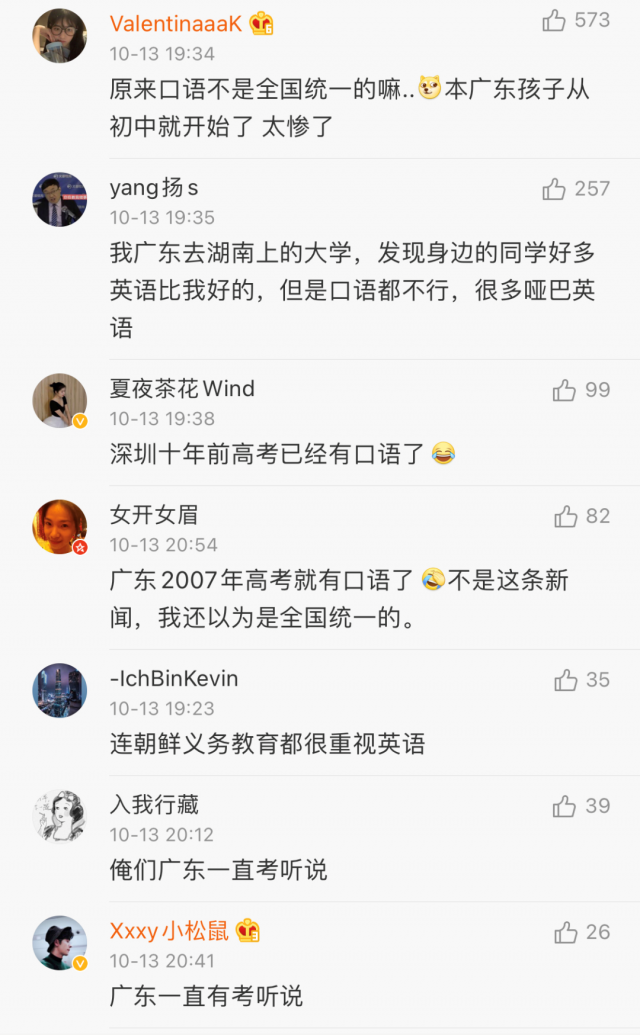Viewport: 640px width, 1035px height.
Task: Open Xxxy小松鼠's profile avatar
Action: (x=60, y=942)
